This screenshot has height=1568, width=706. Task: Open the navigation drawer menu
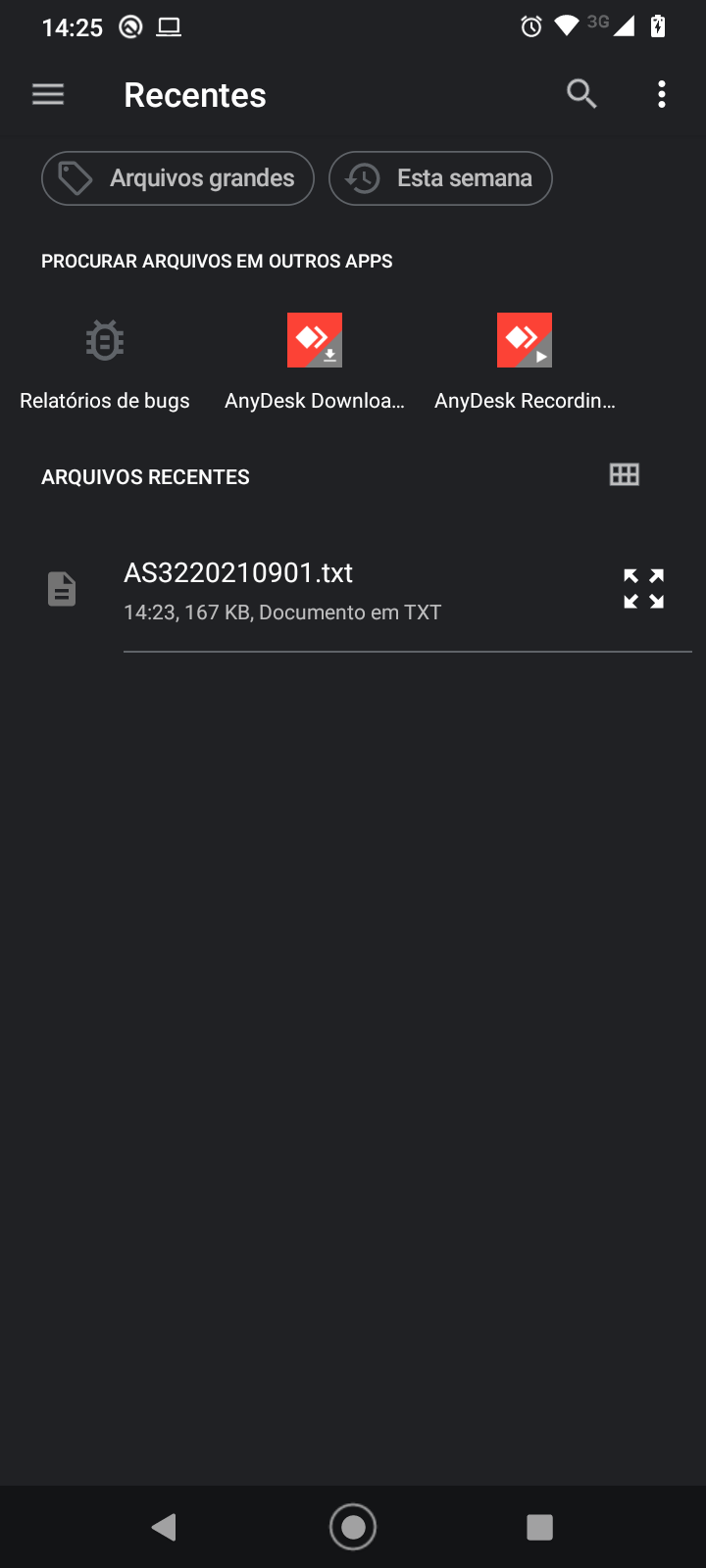(x=48, y=94)
